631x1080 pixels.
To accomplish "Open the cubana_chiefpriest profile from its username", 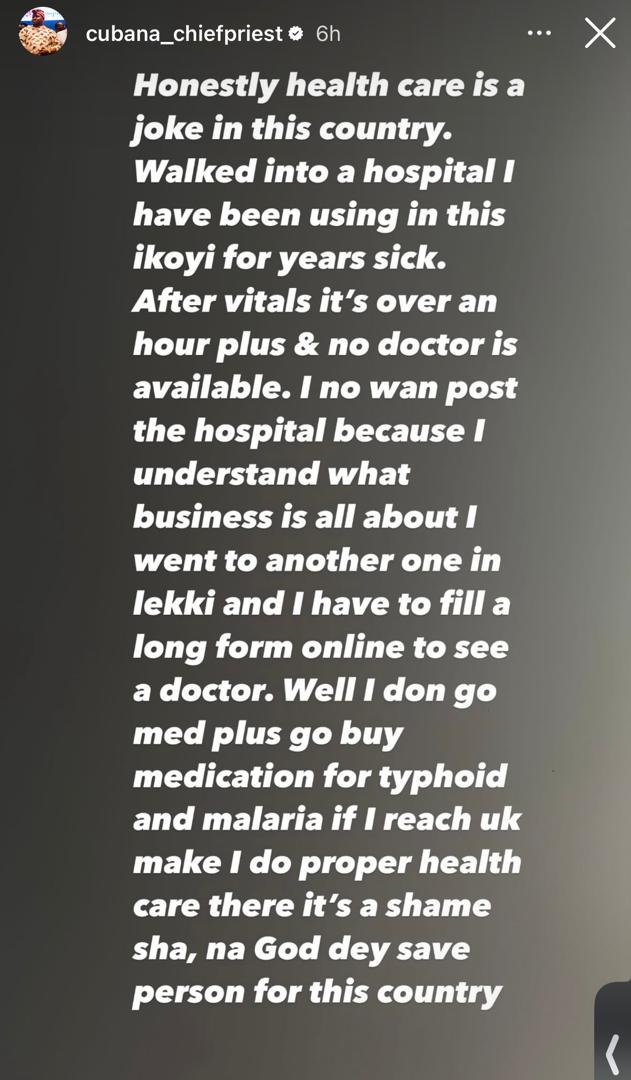I will point(183,33).
